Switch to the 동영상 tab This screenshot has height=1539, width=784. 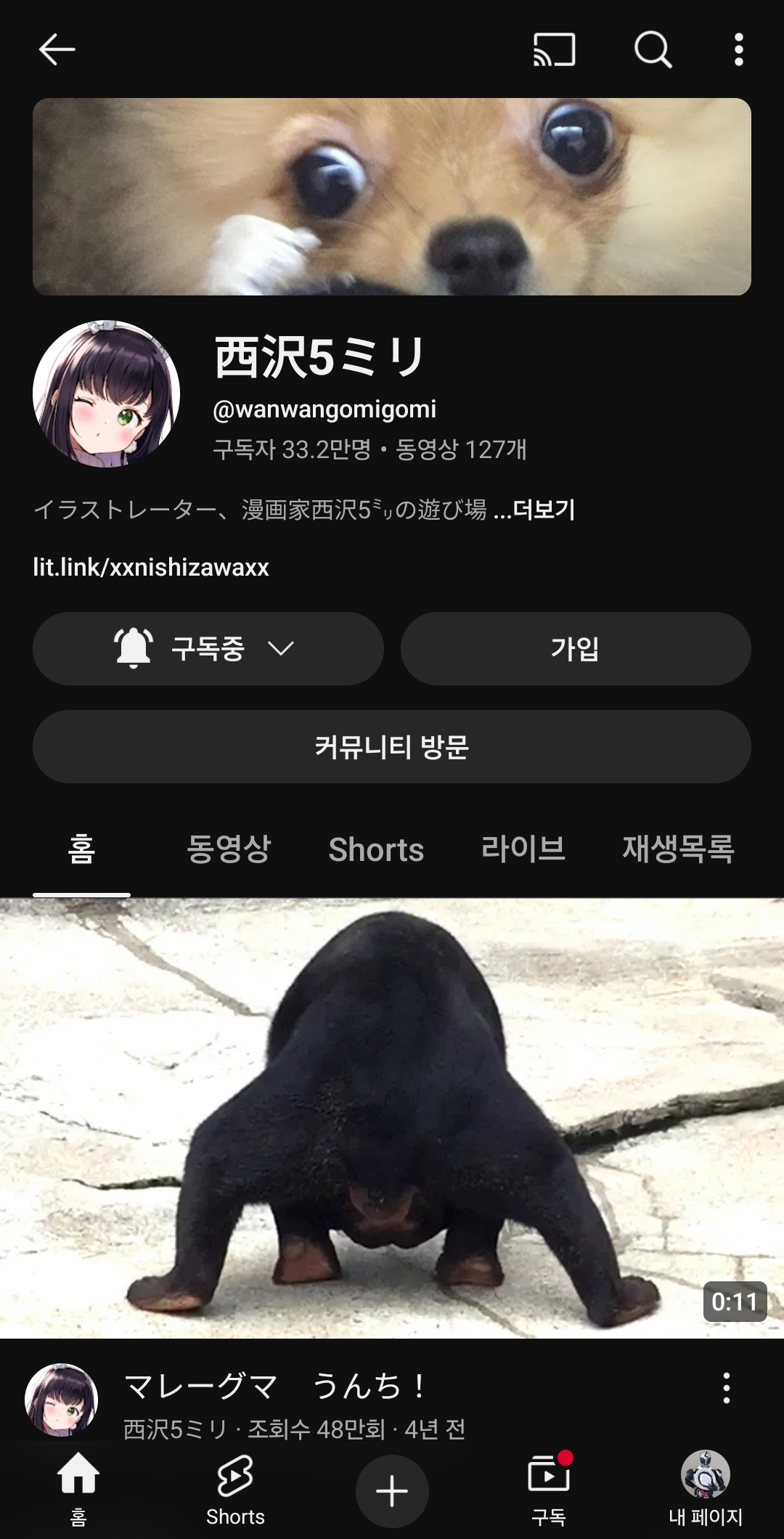point(229,849)
